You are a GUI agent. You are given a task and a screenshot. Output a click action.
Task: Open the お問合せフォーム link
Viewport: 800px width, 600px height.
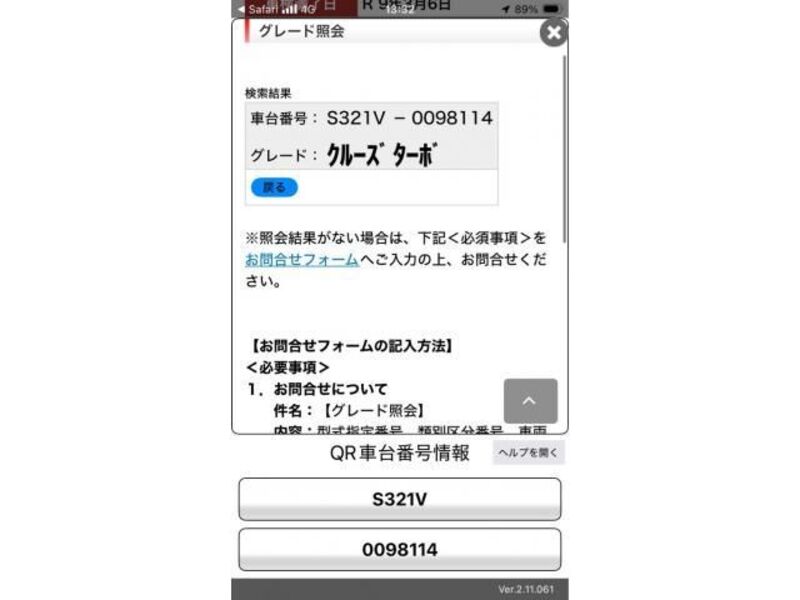302,260
